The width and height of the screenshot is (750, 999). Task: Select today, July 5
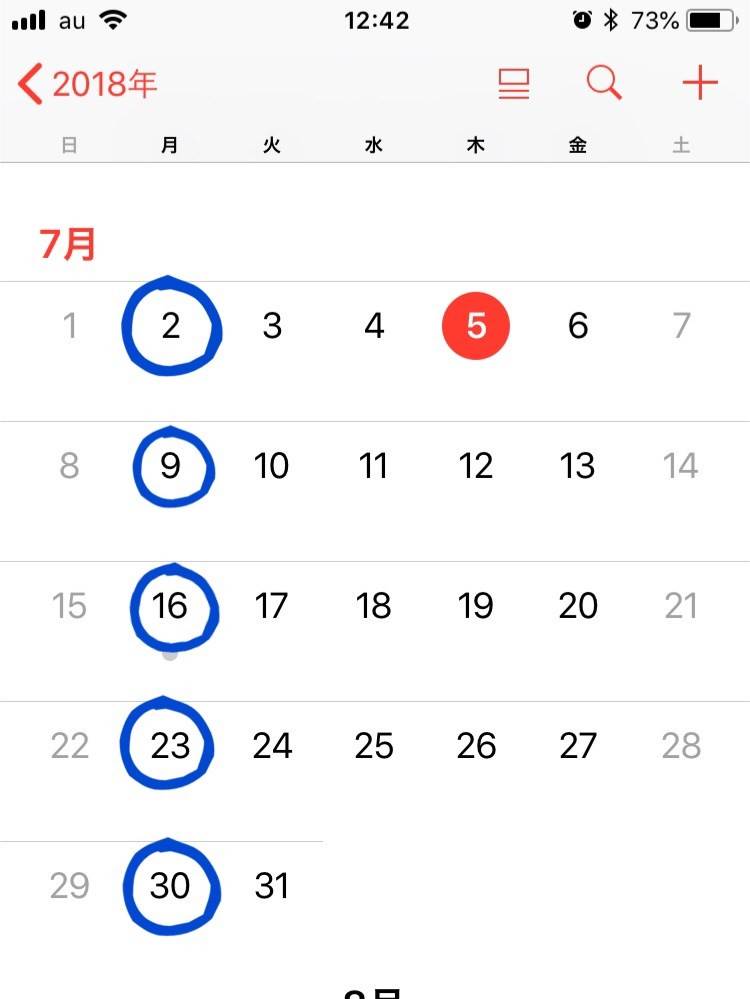point(476,326)
